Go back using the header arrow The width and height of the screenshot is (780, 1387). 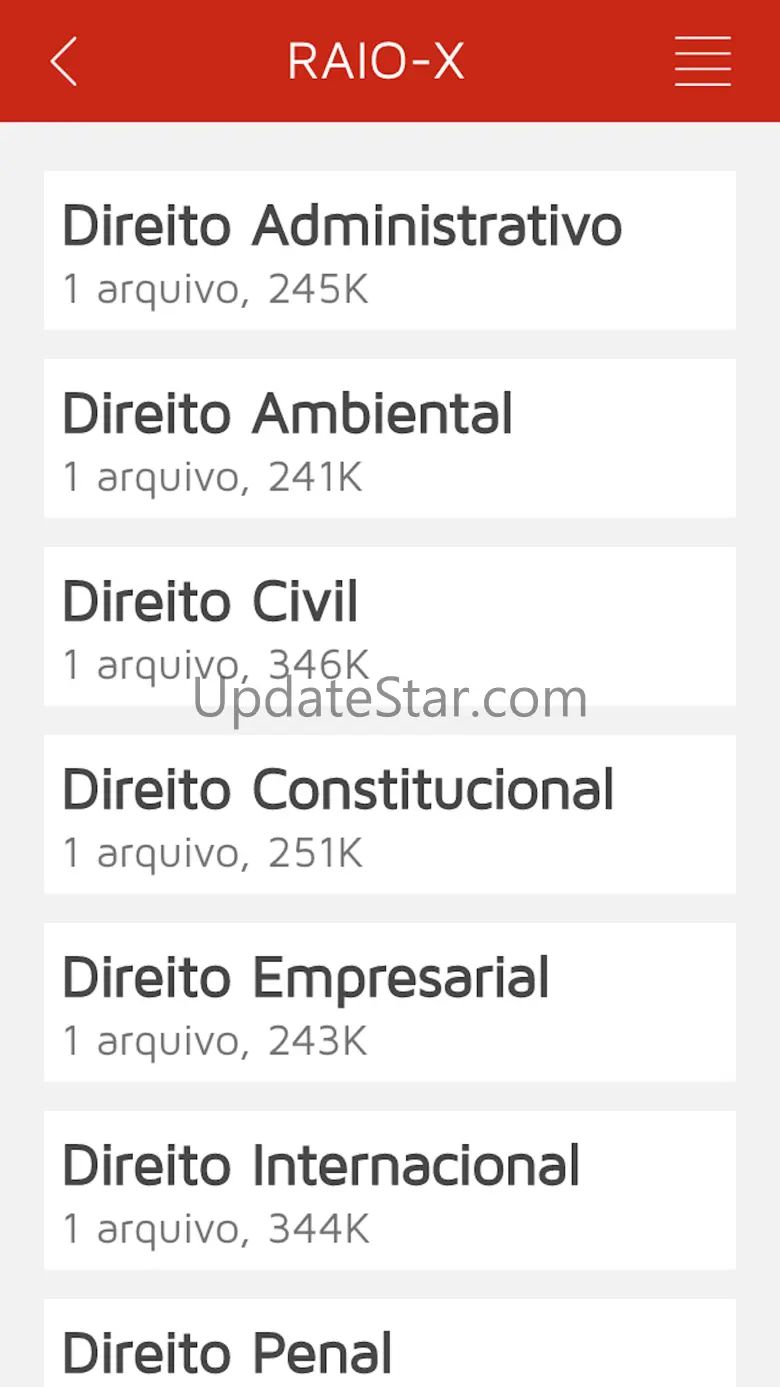[63, 62]
